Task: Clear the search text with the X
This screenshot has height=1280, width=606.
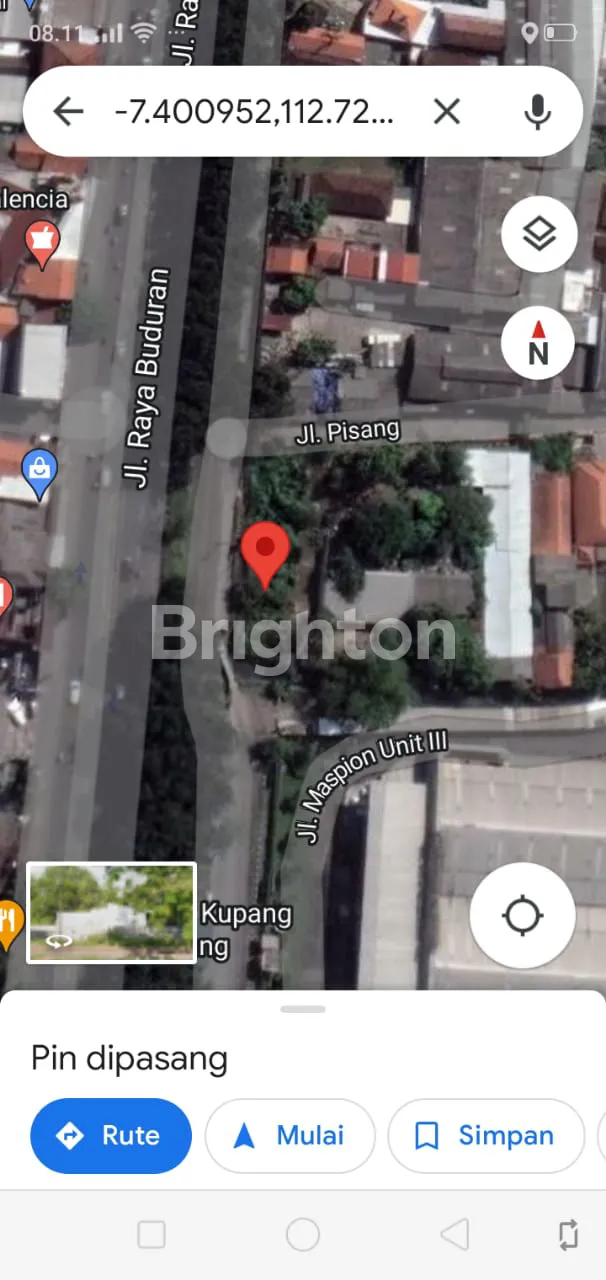Action: pos(446,112)
